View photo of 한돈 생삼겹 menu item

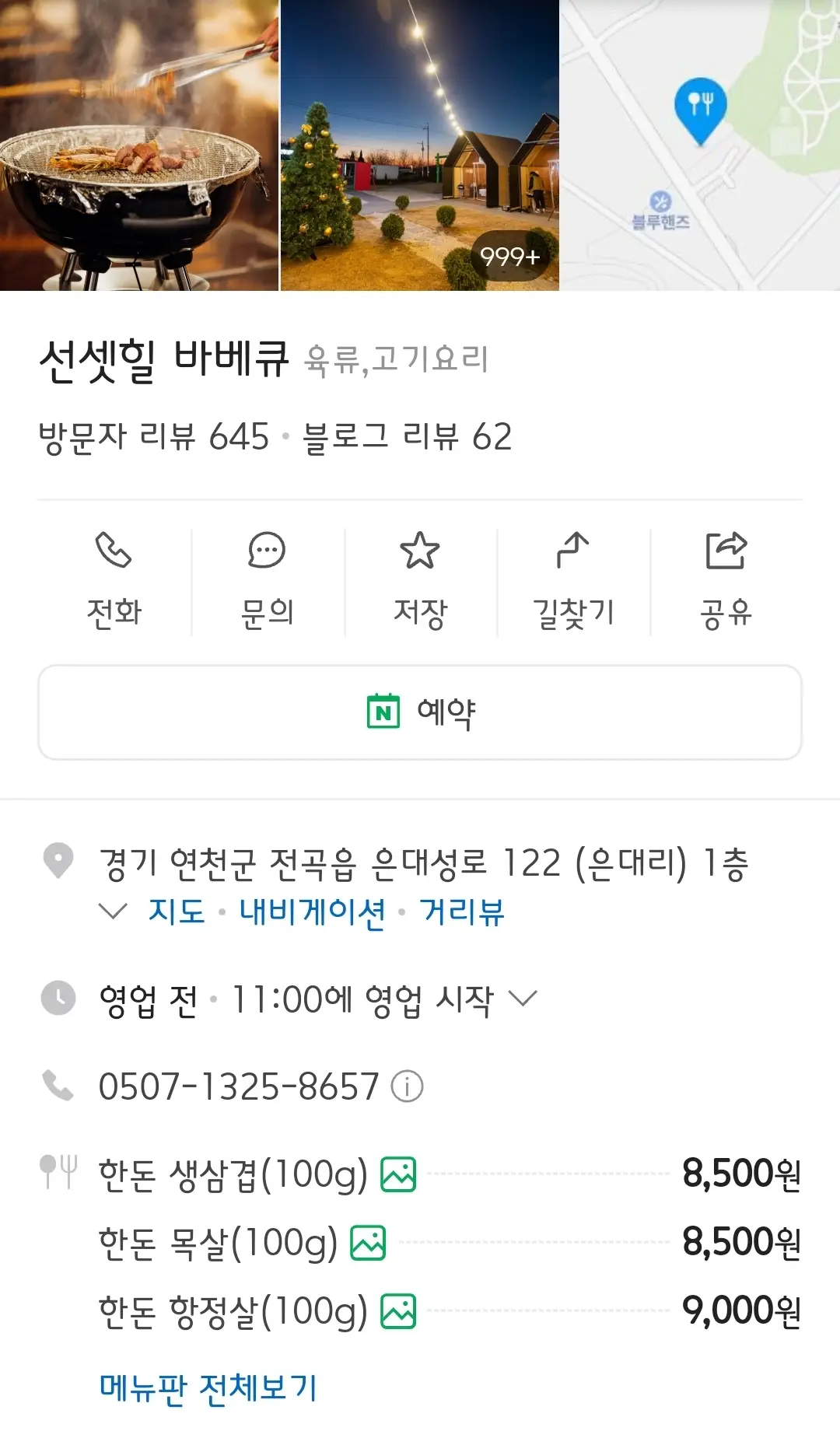click(398, 1174)
